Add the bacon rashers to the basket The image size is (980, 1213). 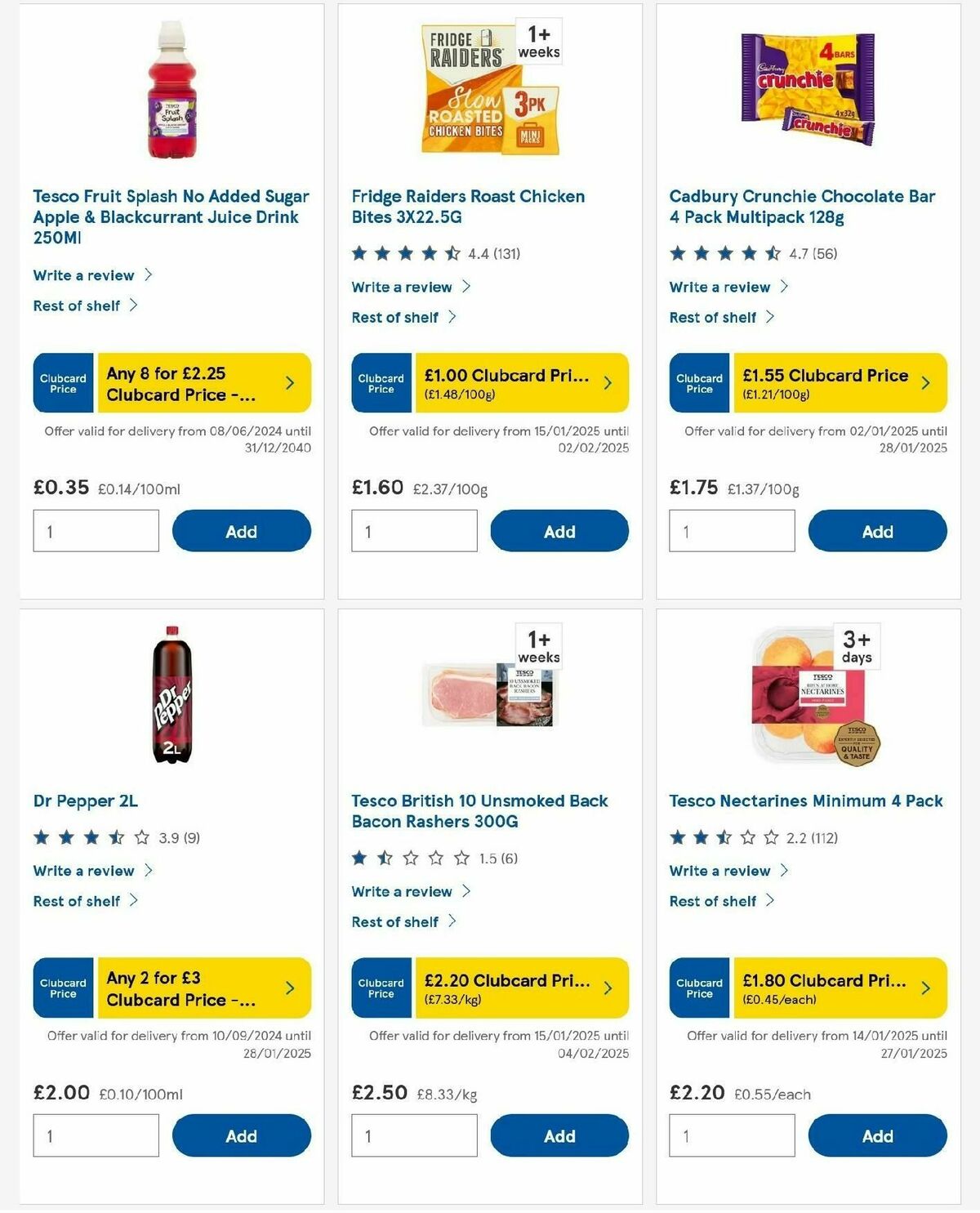[559, 1135]
